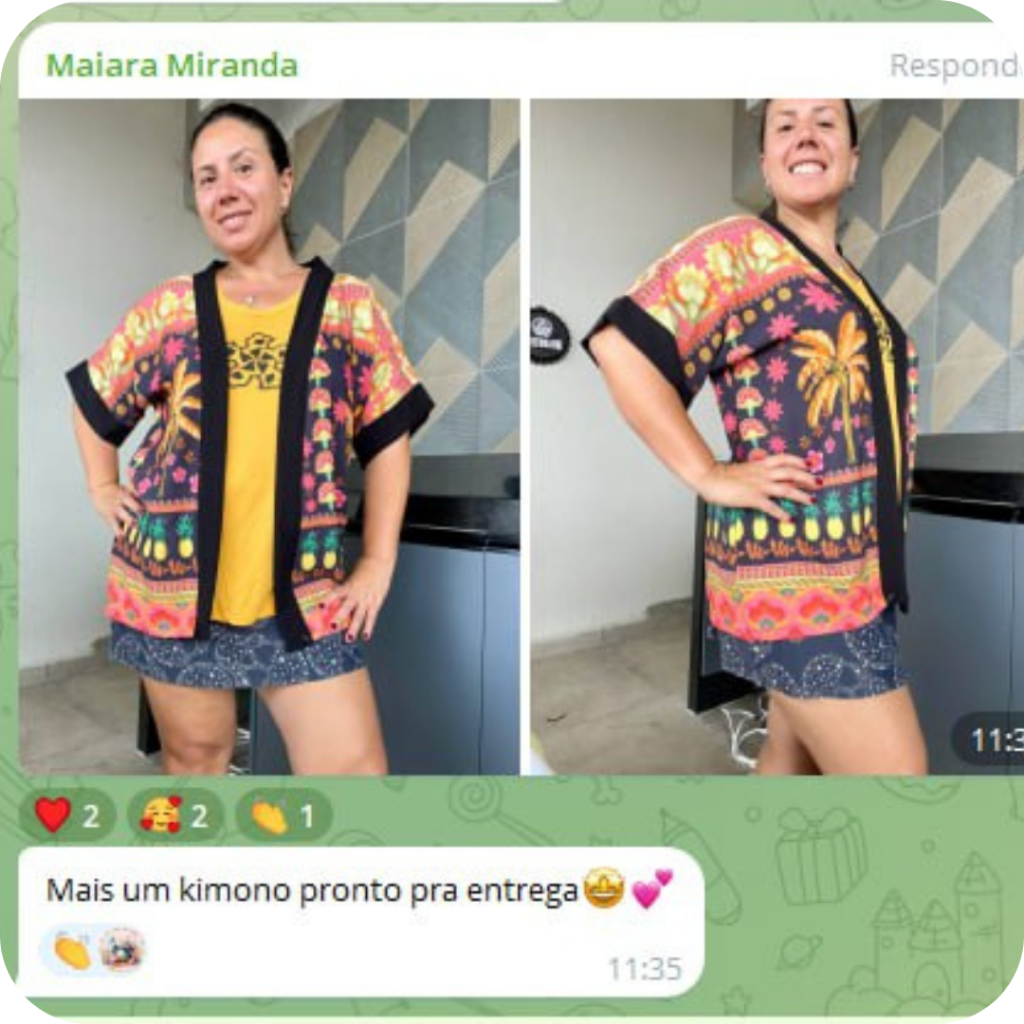React with the smiling hearts face emoji

pos(175,816)
